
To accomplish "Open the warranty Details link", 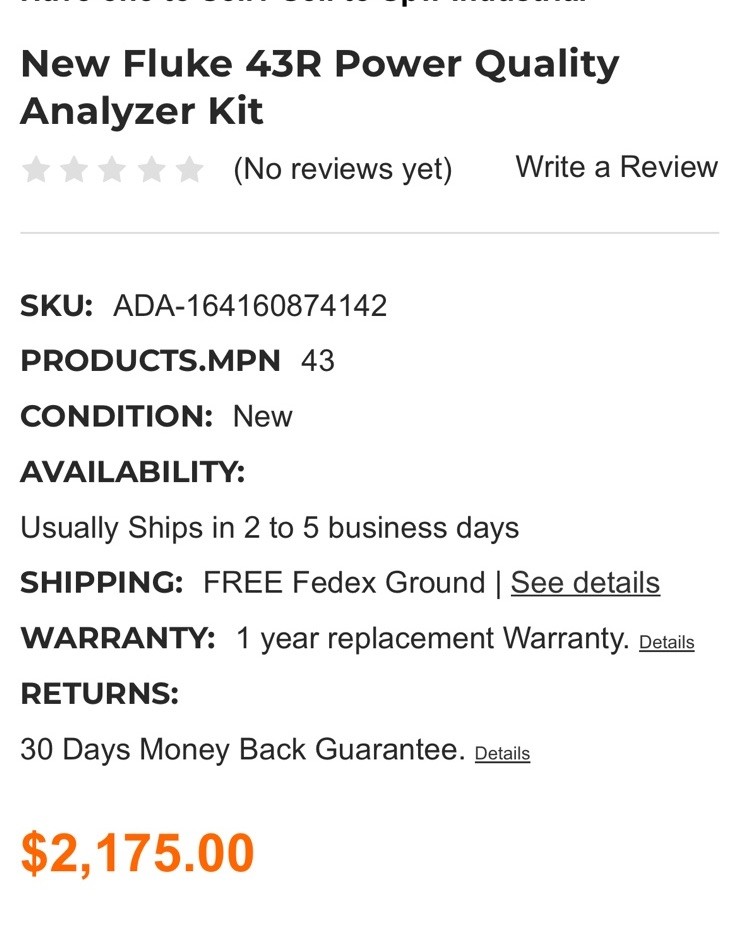I will pos(666,643).
